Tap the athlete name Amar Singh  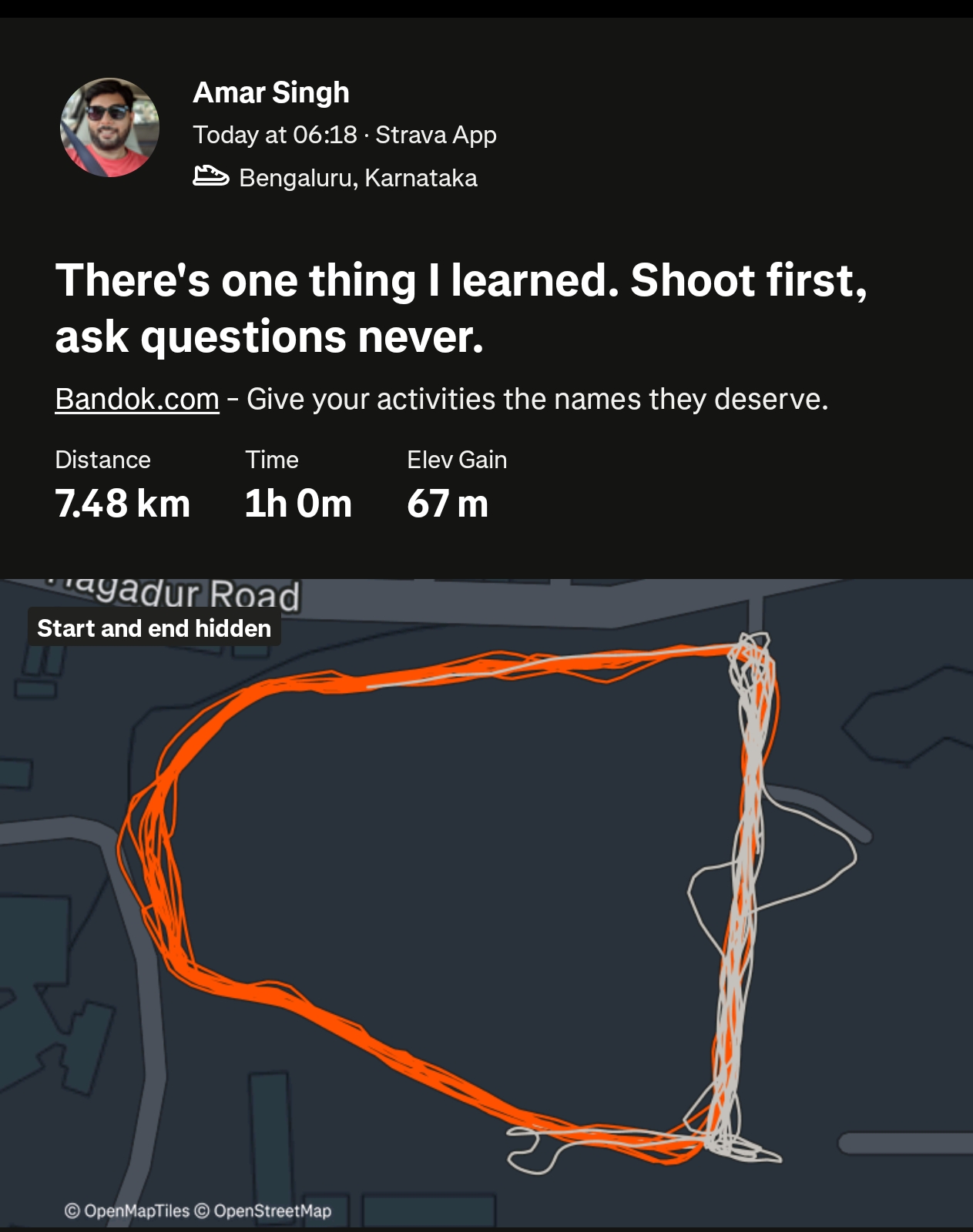click(271, 92)
